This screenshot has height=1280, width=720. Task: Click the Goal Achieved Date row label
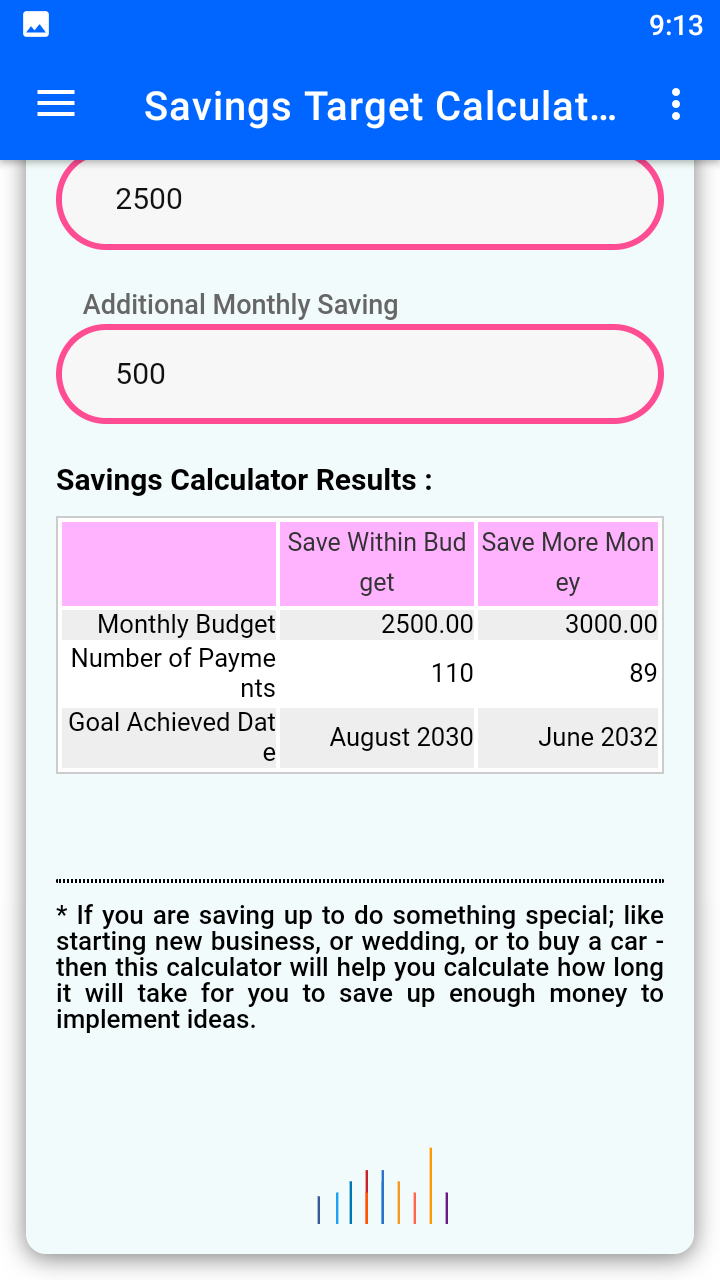168,737
